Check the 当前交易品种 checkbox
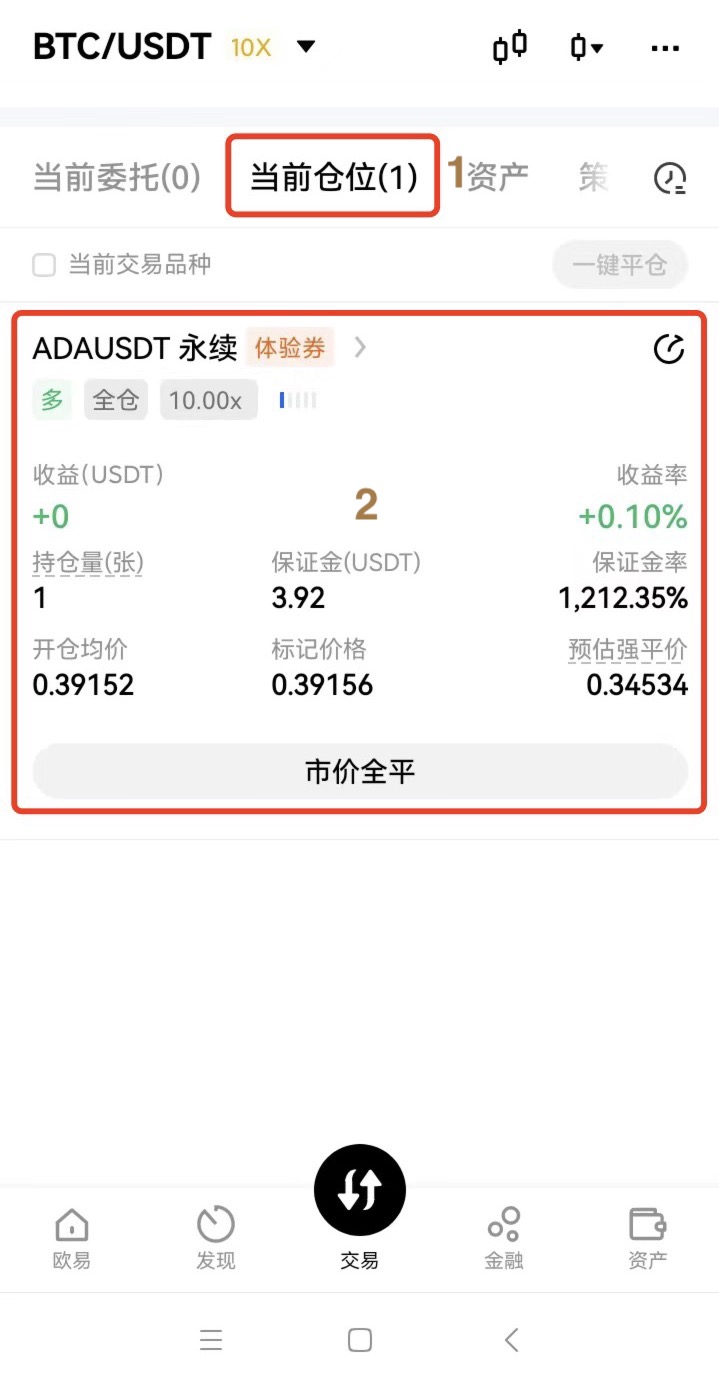Viewport: 719px width, 1388px height. tap(44, 265)
